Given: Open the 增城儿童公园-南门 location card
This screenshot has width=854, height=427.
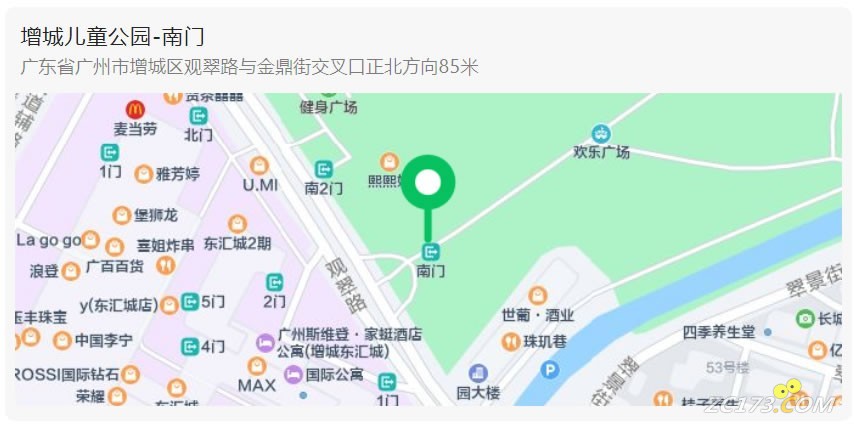Looking at the screenshot, I should (113, 38).
